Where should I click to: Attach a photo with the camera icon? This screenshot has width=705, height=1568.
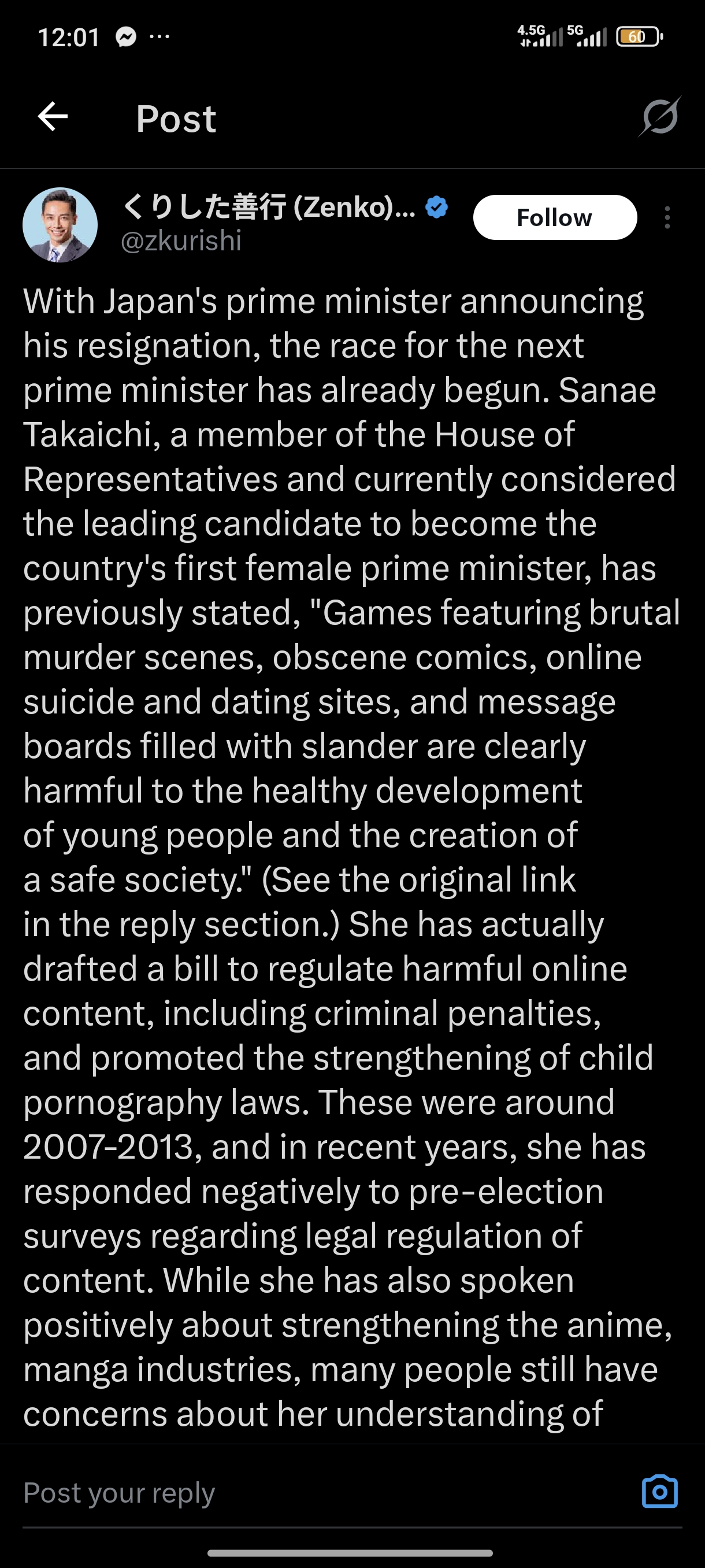coord(659,1492)
